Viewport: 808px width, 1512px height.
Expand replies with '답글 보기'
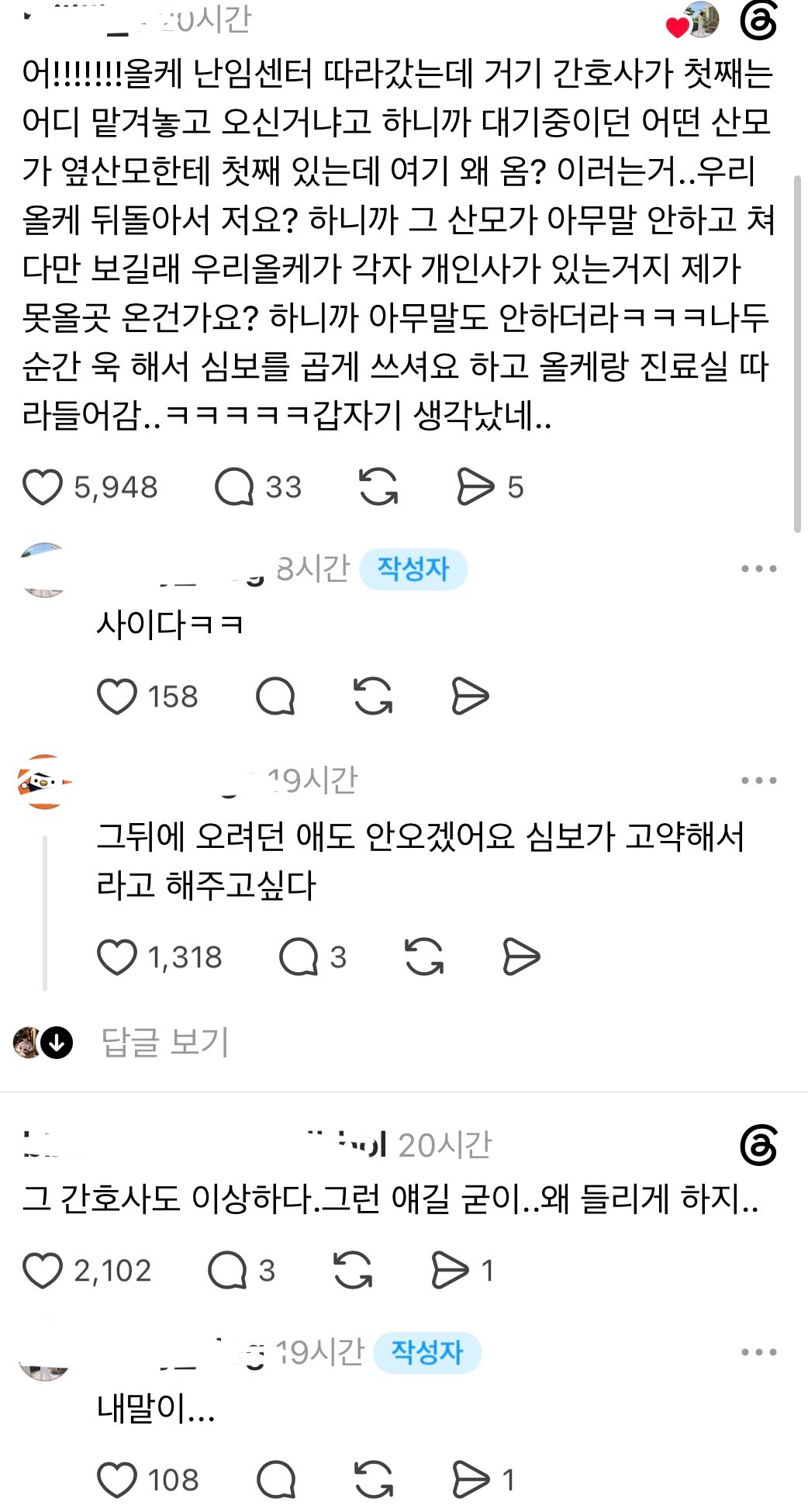[x=165, y=1042]
